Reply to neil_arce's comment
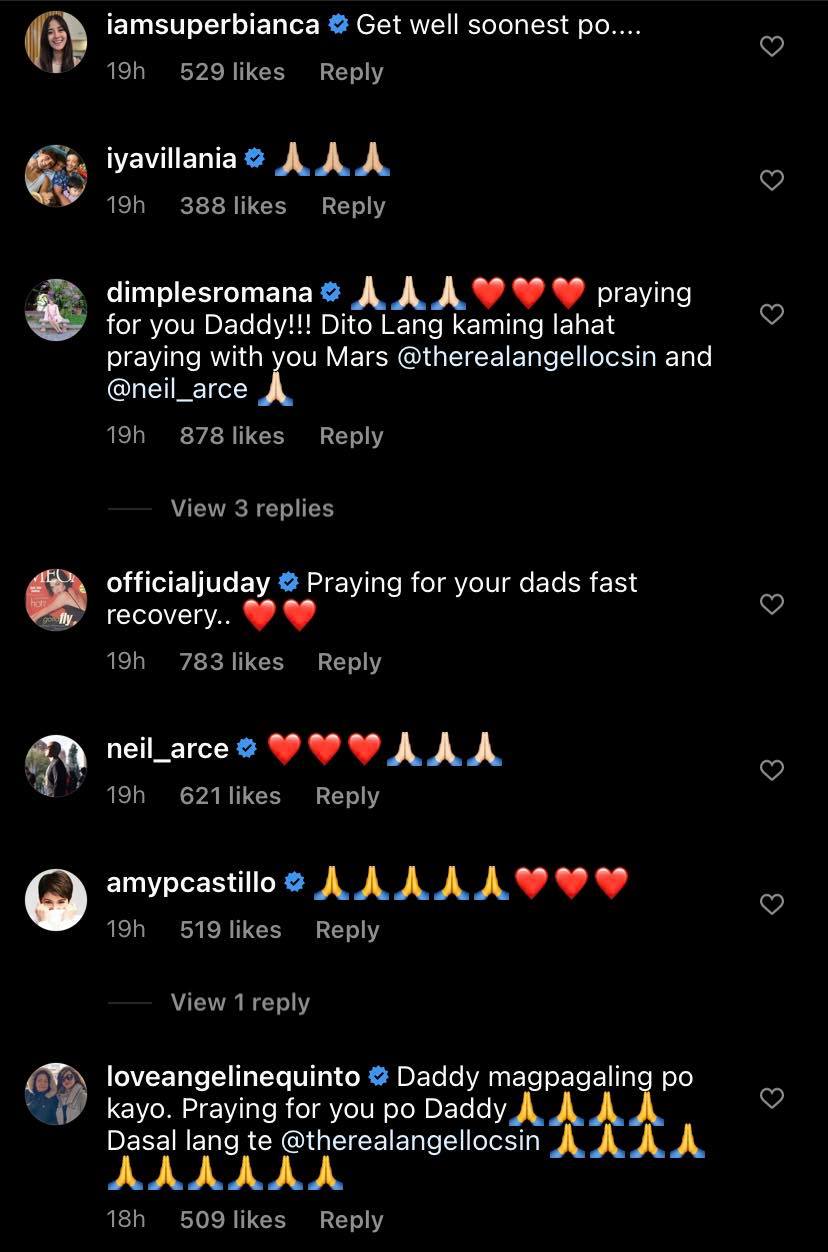 [346, 796]
